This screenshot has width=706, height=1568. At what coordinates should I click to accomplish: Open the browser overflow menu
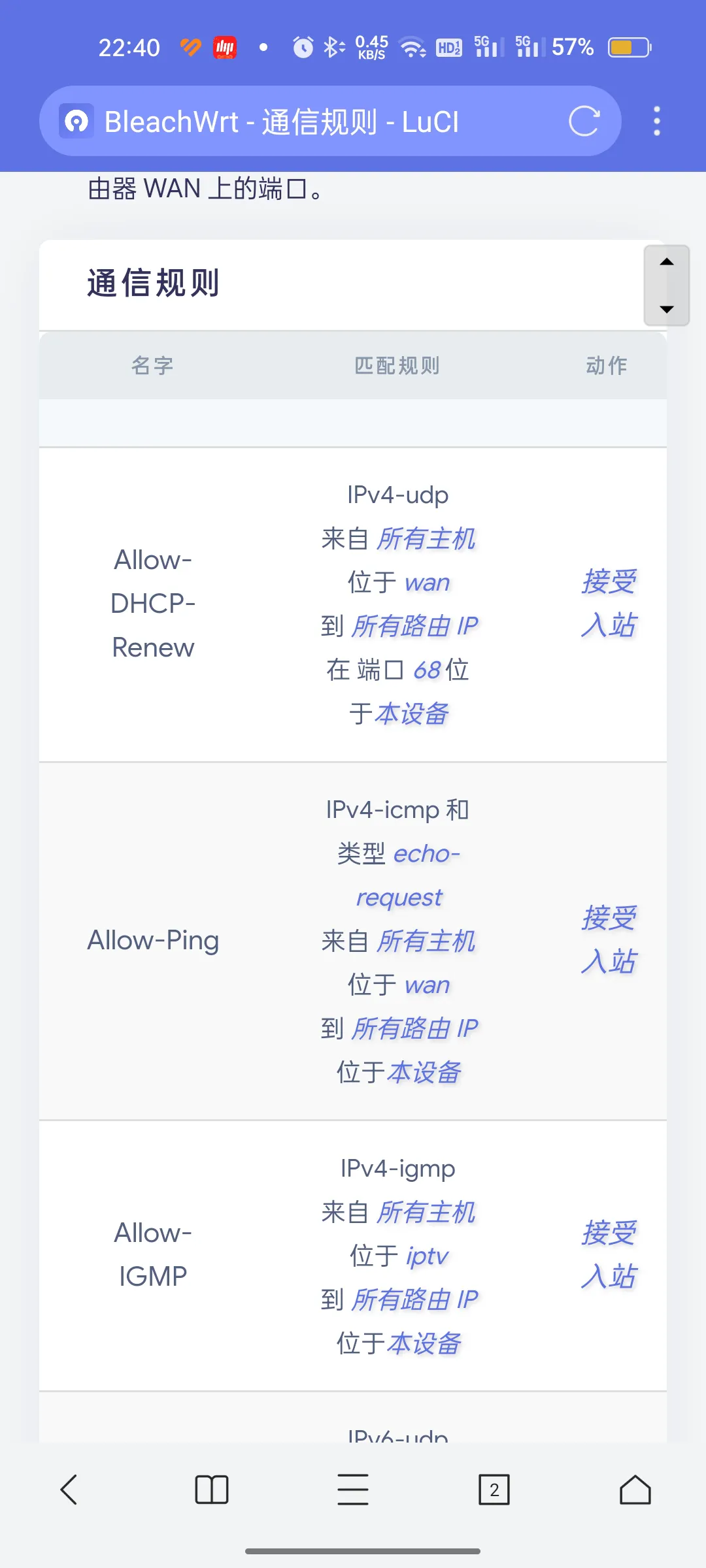[x=657, y=121]
